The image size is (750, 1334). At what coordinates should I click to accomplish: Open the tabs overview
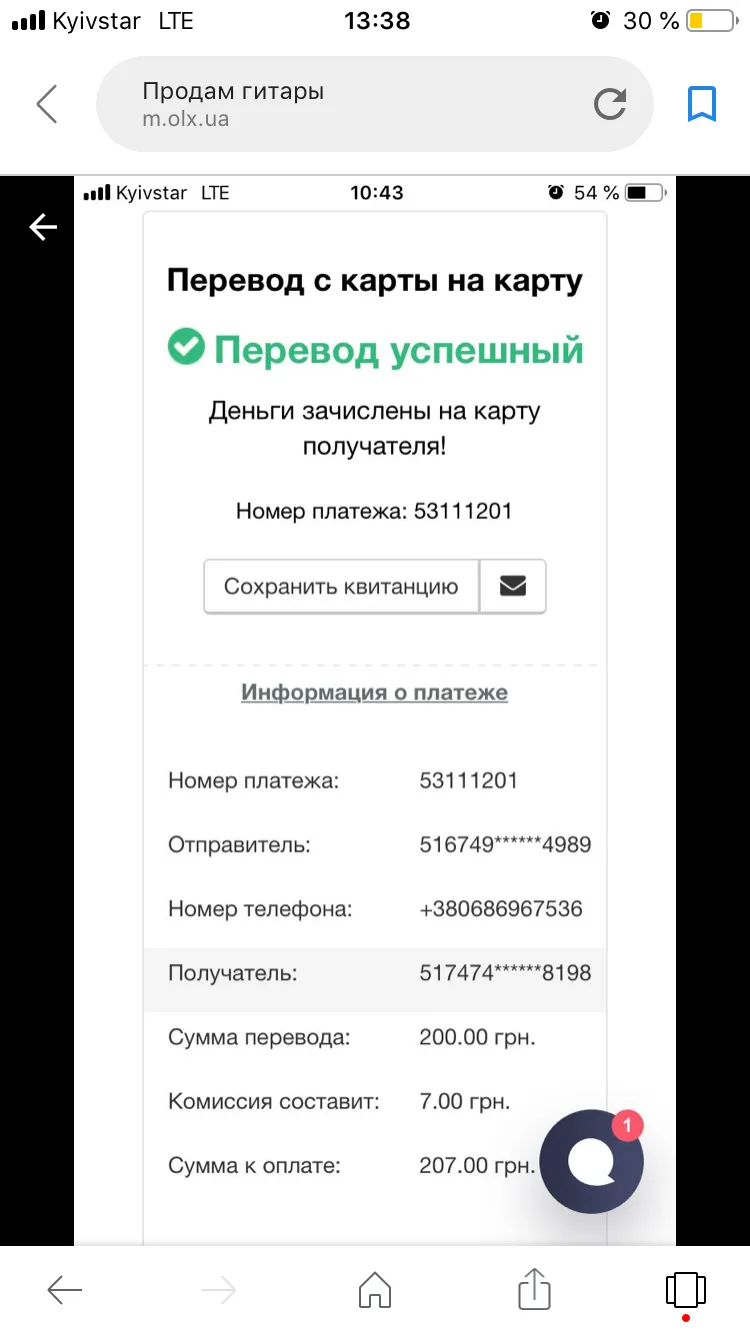click(685, 1290)
